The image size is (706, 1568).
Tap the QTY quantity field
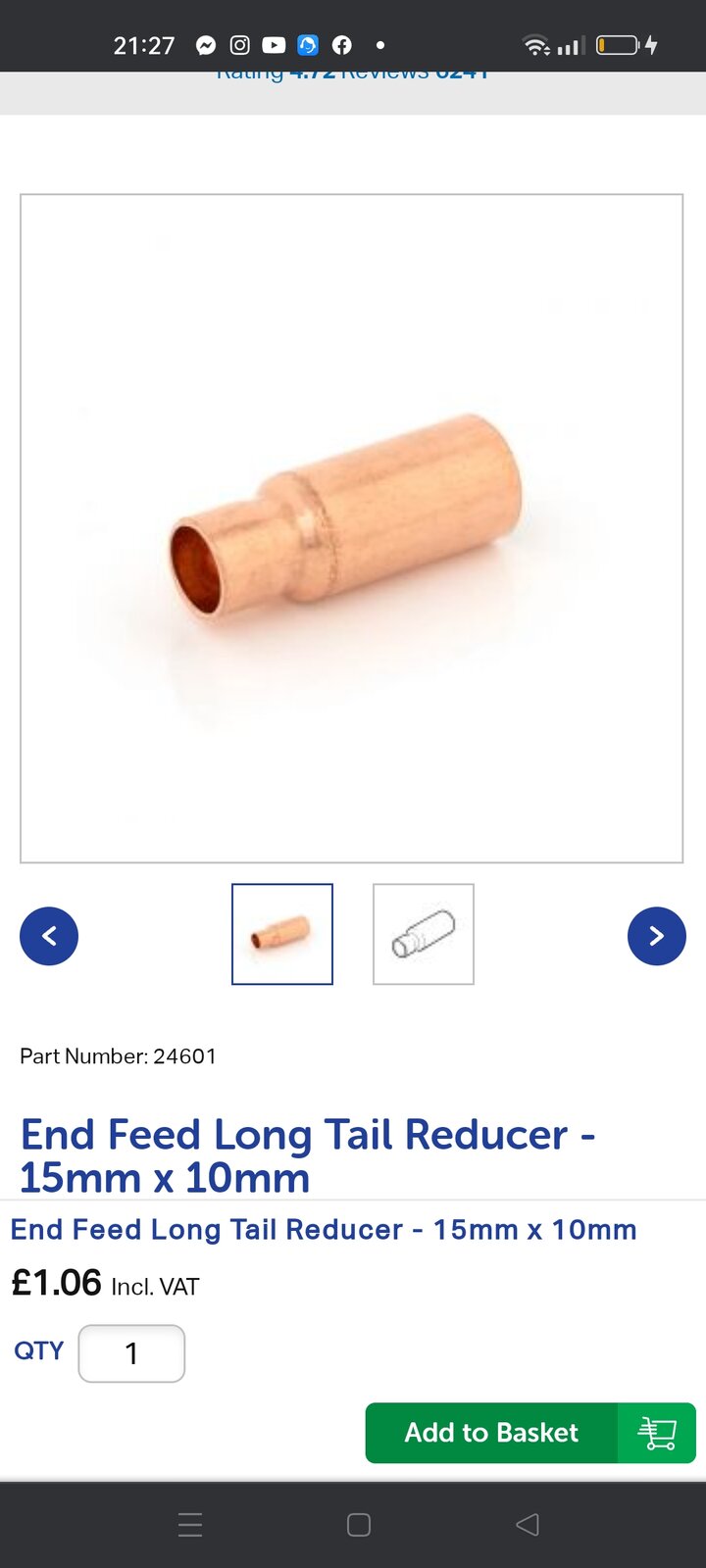(x=131, y=1353)
